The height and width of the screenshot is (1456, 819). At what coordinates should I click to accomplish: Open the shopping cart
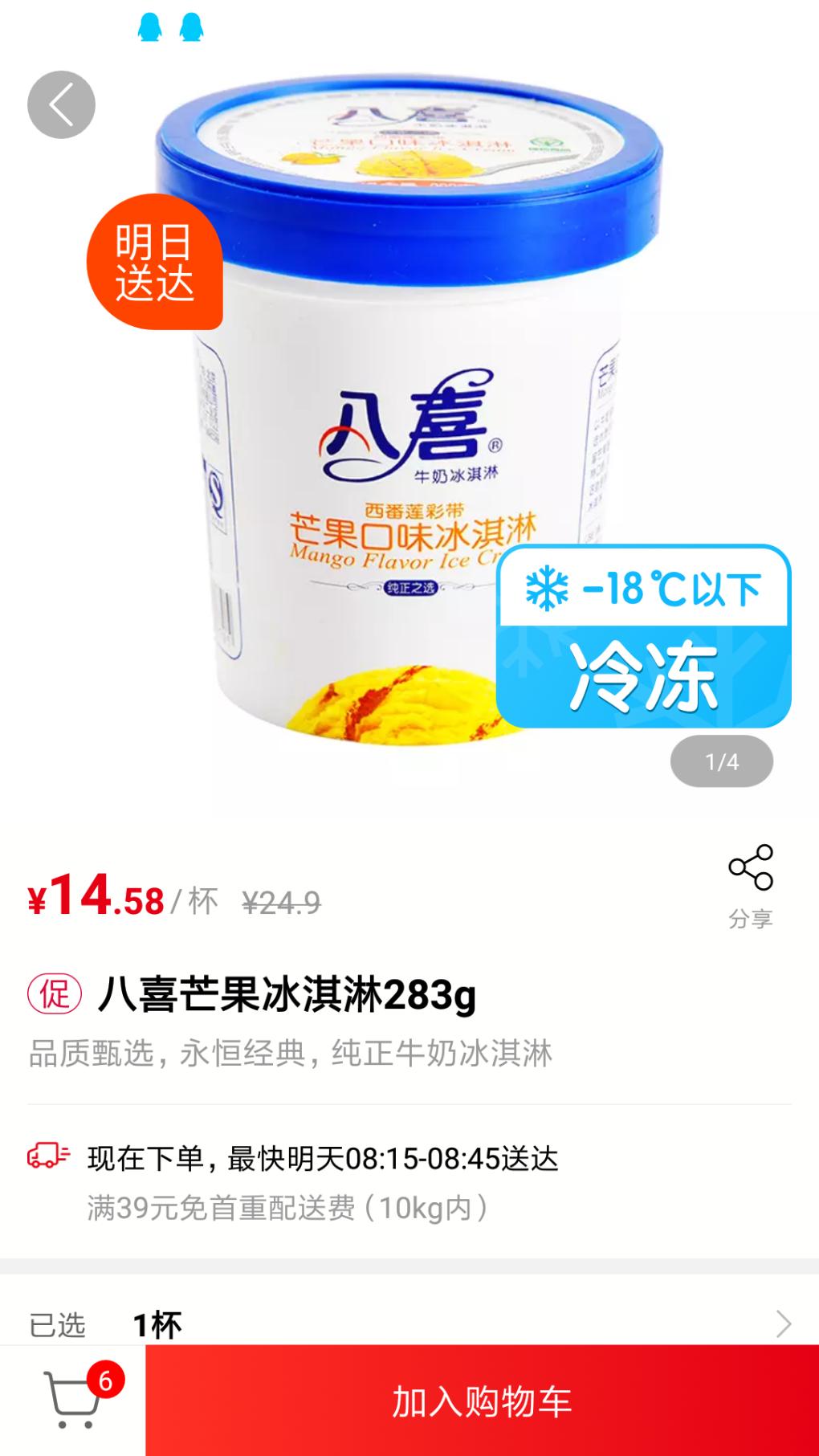click(74, 1401)
